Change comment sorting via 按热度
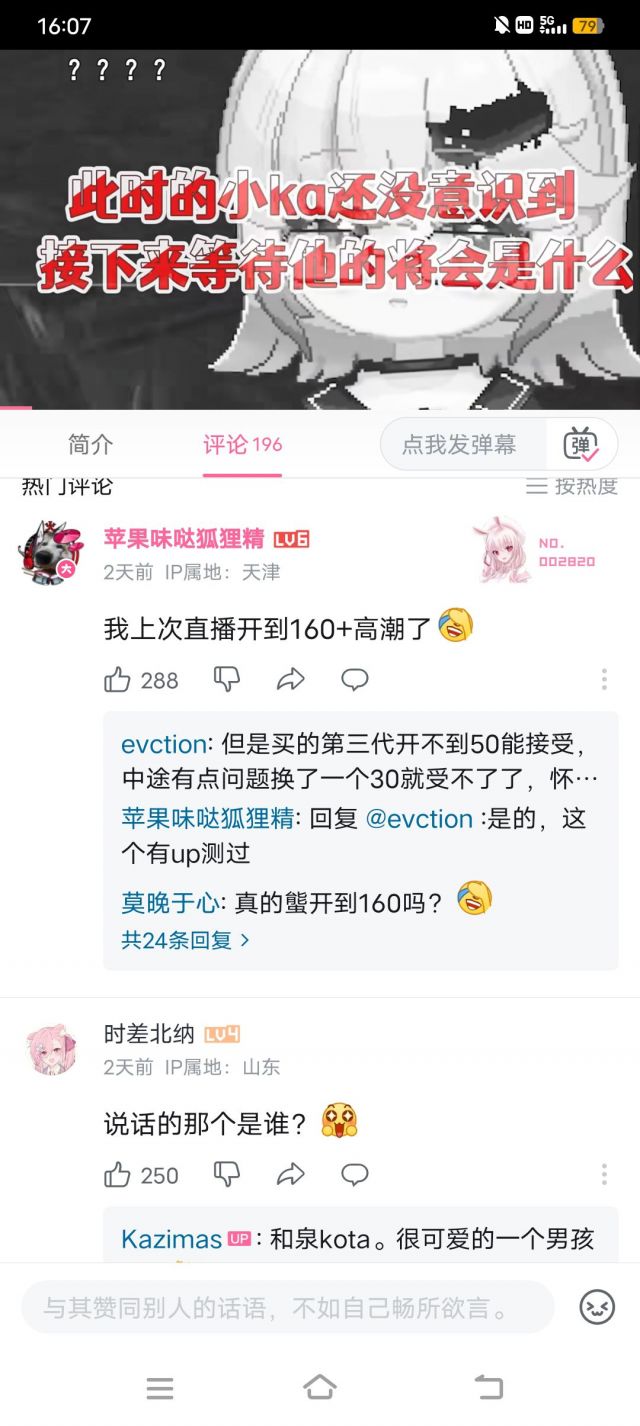The width and height of the screenshot is (640, 1426). (573, 486)
